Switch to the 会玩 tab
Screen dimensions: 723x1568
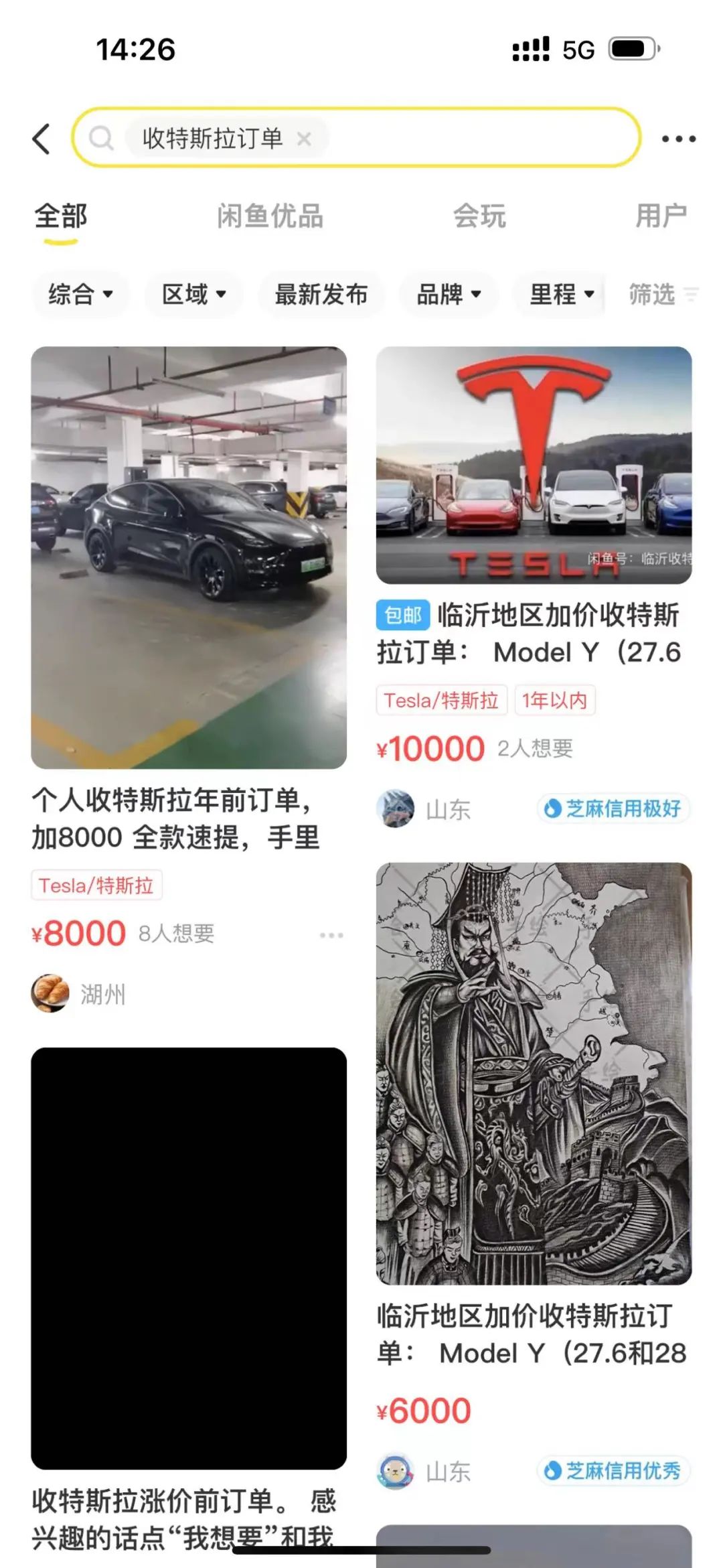[479, 216]
